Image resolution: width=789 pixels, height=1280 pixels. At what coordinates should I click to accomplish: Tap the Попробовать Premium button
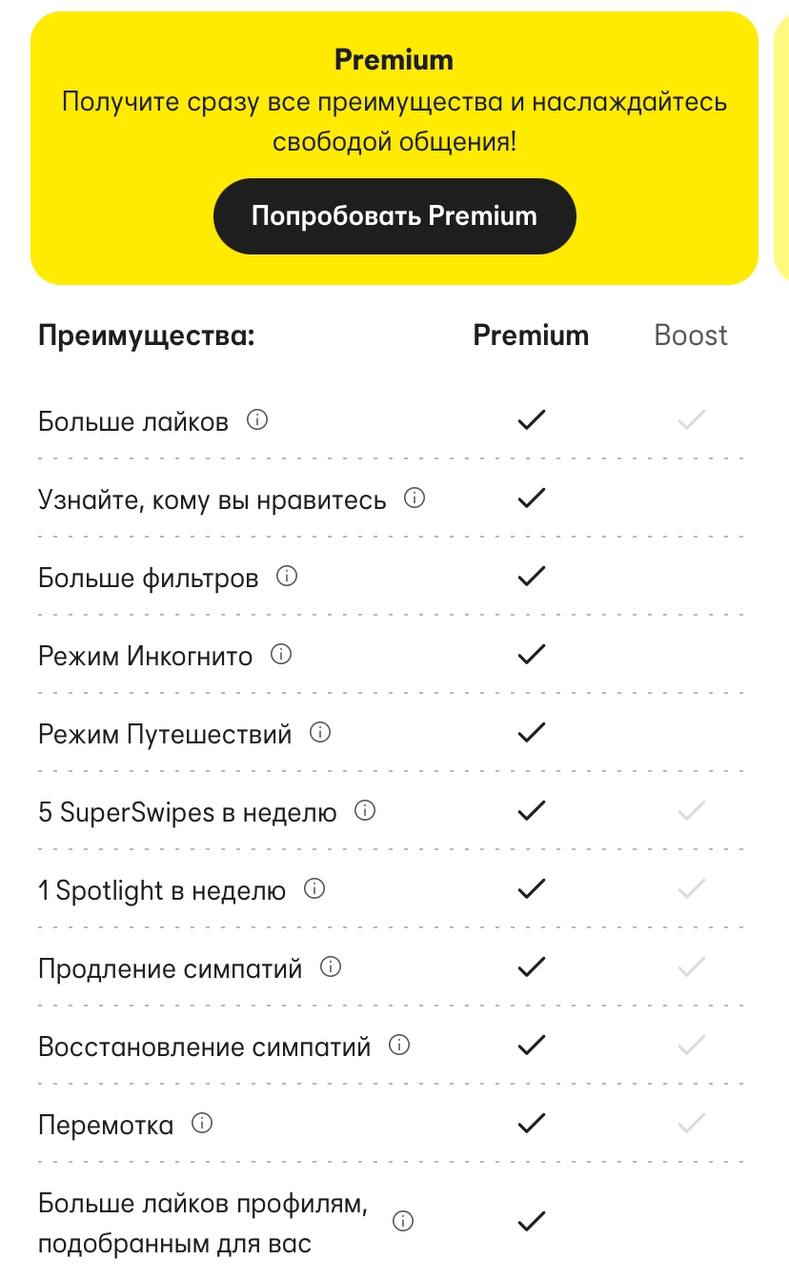(394, 216)
